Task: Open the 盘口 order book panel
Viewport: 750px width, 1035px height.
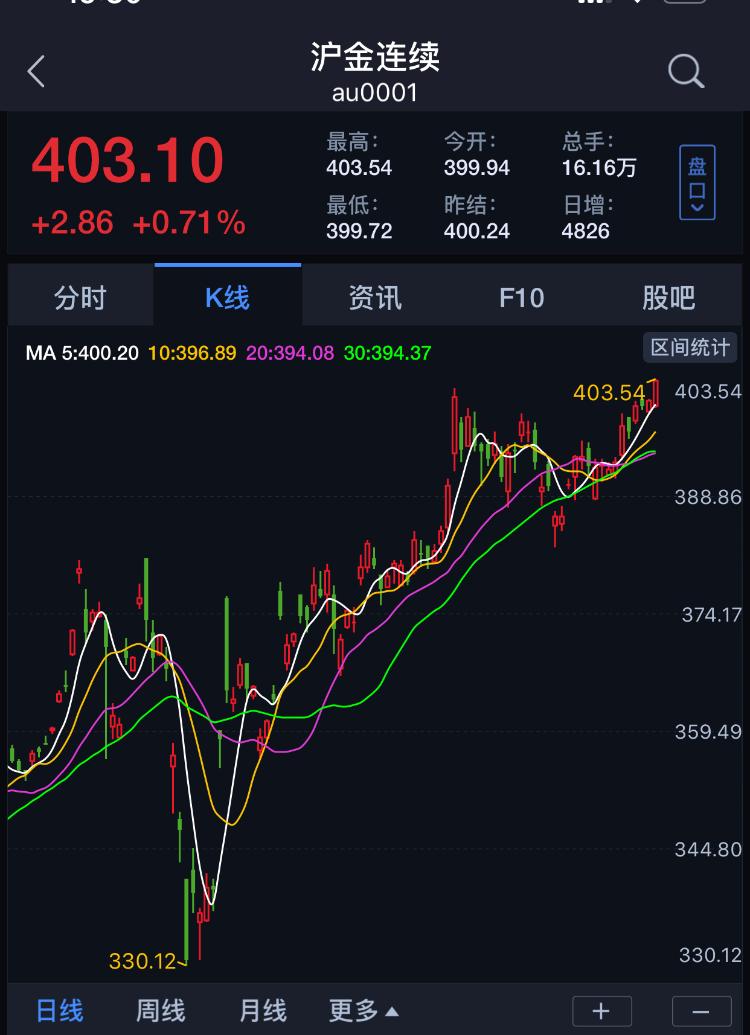Action: [698, 174]
